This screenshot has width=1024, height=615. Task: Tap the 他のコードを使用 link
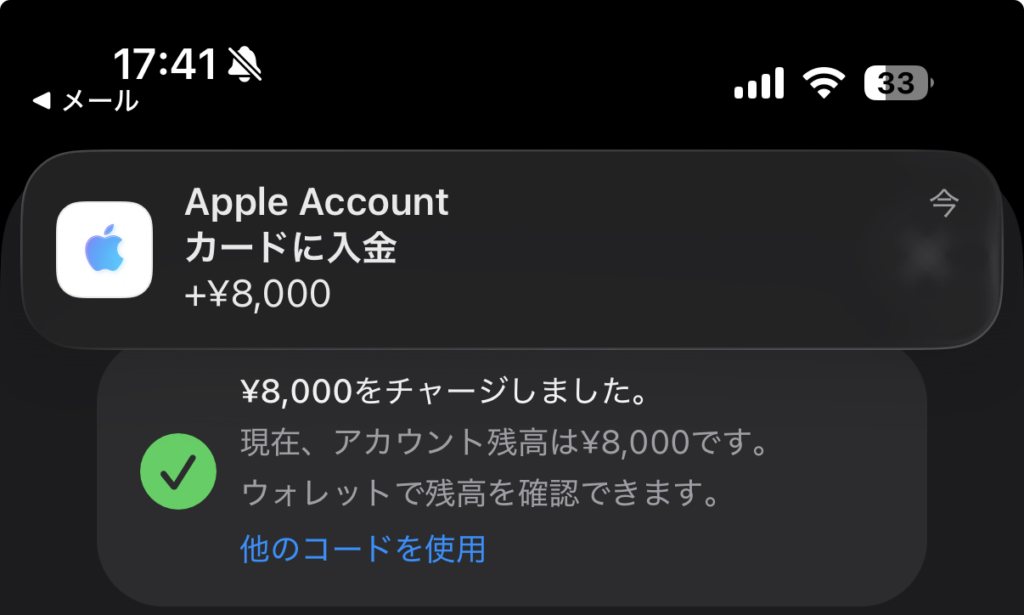(363, 548)
